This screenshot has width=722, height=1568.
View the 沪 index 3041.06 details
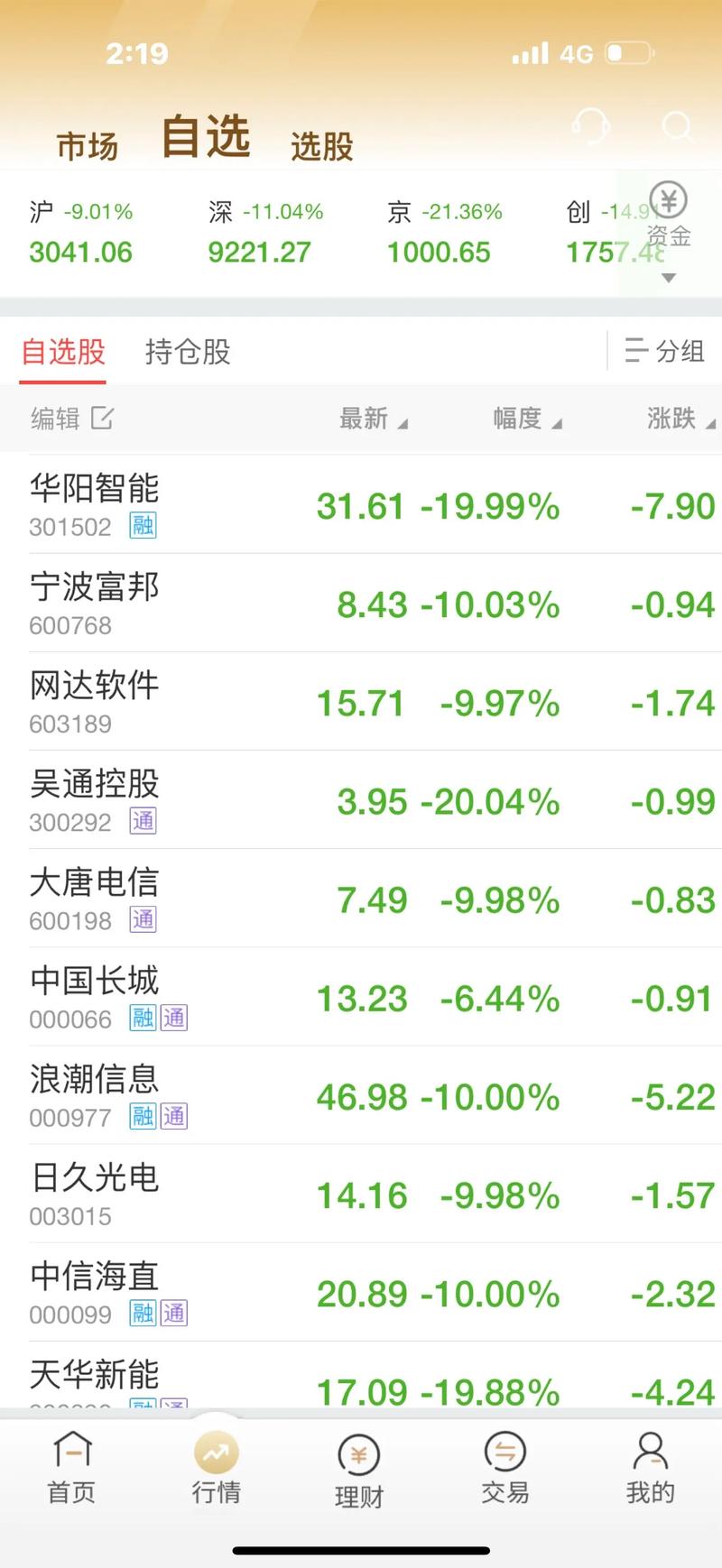tap(81, 235)
